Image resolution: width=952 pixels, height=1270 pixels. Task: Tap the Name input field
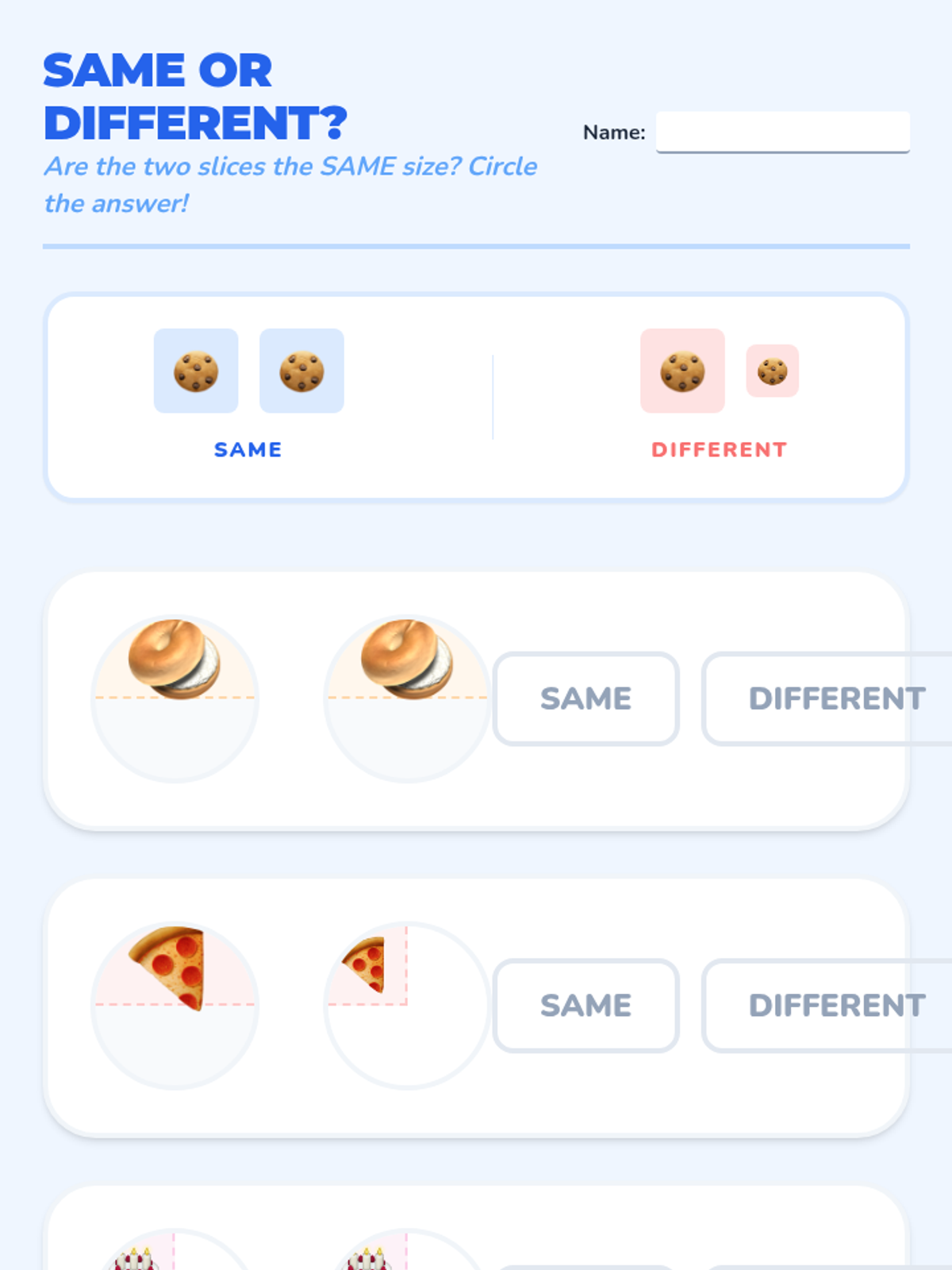pyautogui.click(x=782, y=132)
